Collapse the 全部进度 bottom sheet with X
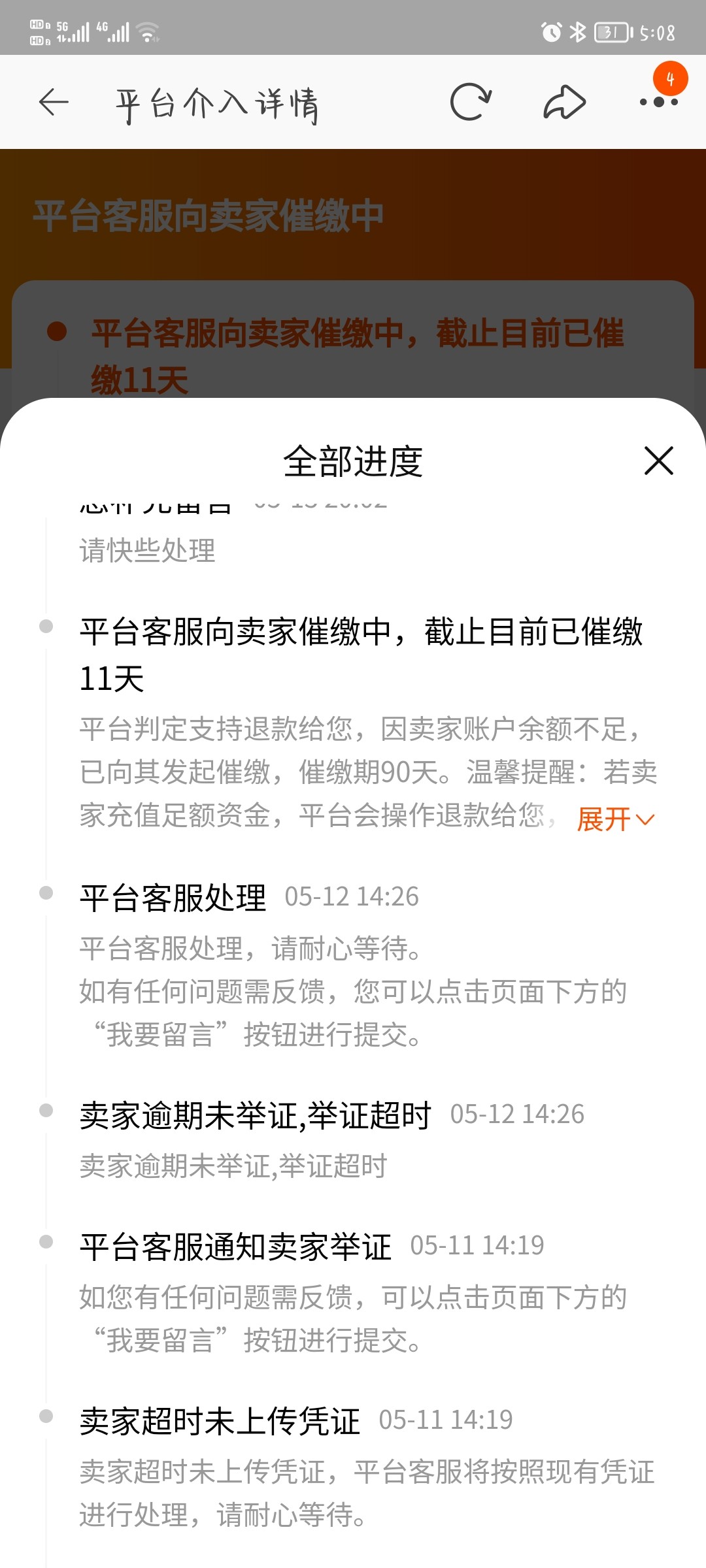This screenshot has width=706, height=1568. 658,462
